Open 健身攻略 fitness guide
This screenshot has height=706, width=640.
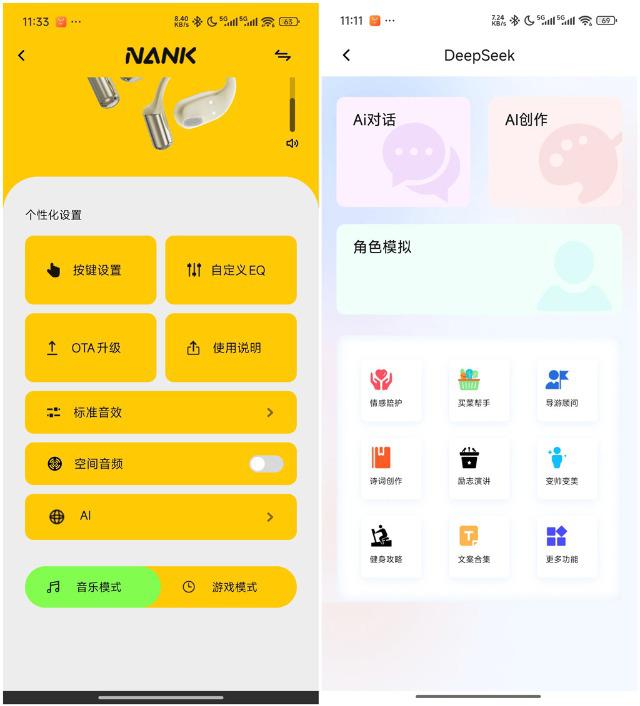pos(386,545)
